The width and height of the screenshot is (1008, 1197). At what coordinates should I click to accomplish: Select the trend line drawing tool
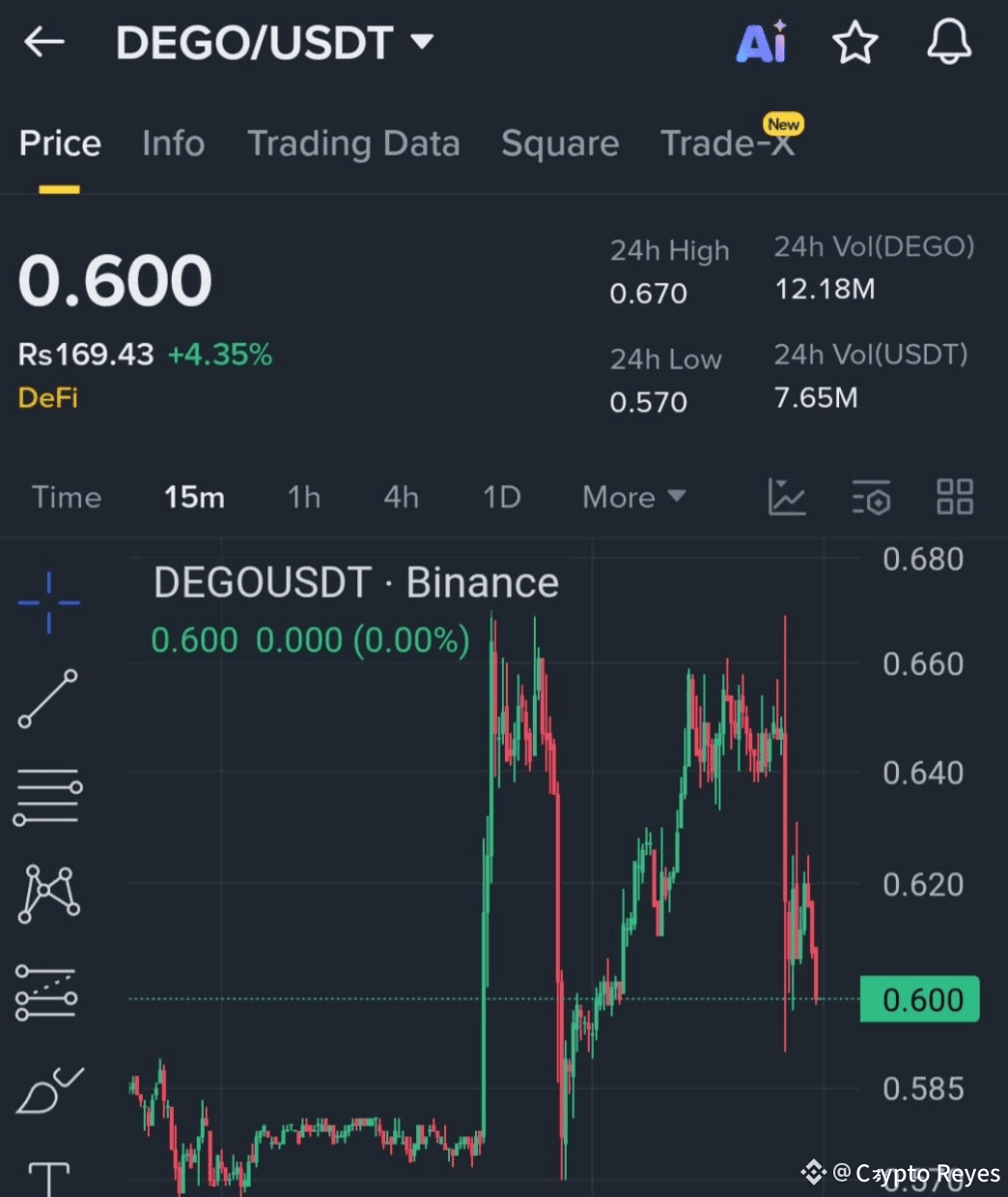(48, 698)
